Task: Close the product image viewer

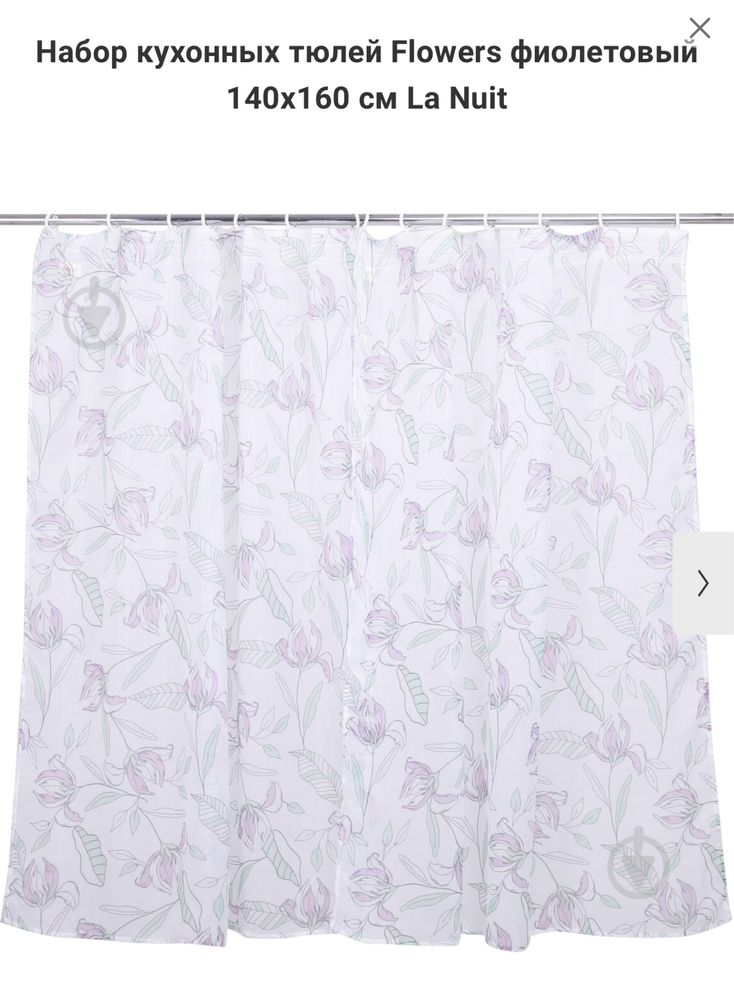Action: tap(700, 28)
